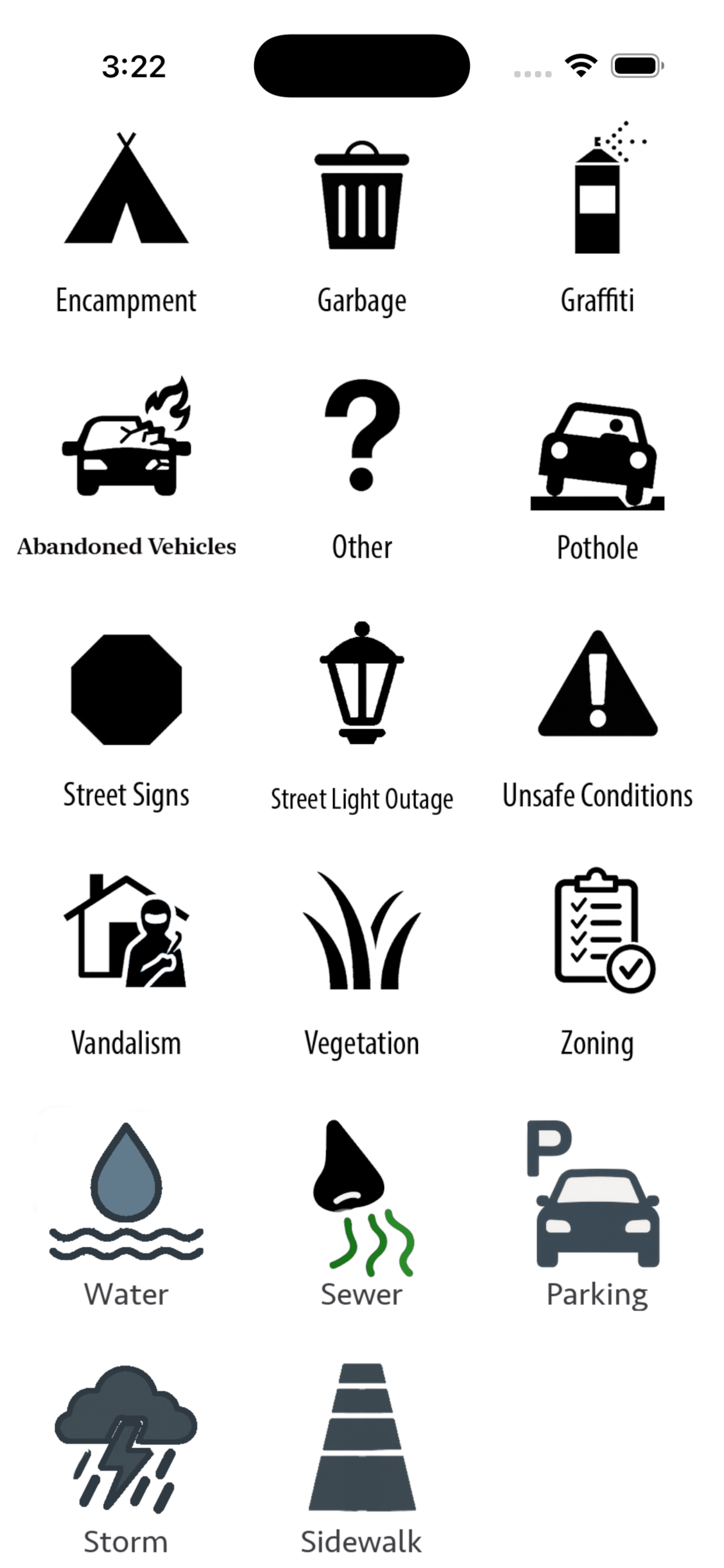
Task: Choose the Zoning category
Action: point(597,964)
